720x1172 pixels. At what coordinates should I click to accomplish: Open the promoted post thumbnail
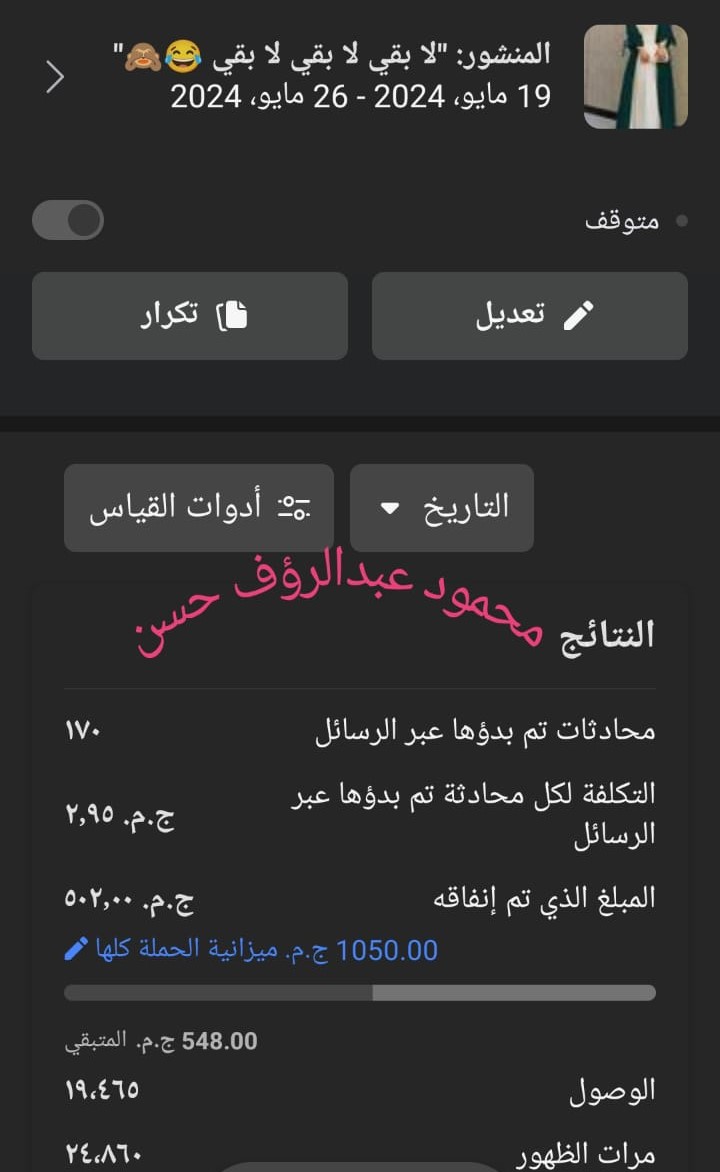[636, 77]
